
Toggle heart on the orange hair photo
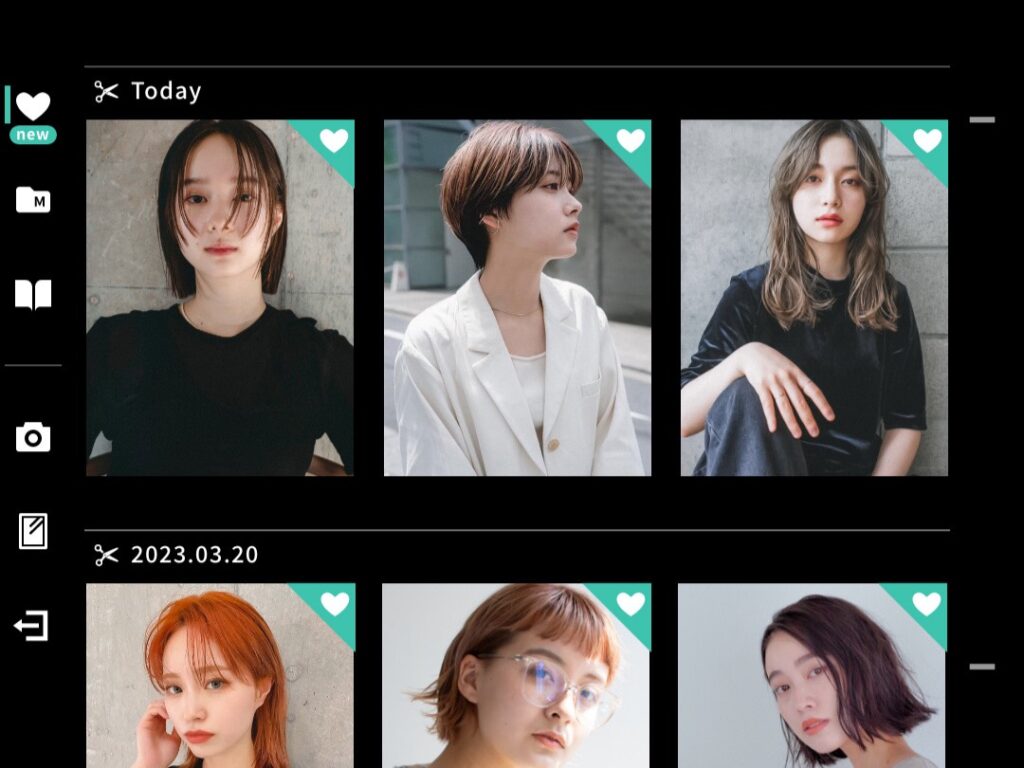point(334,604)
